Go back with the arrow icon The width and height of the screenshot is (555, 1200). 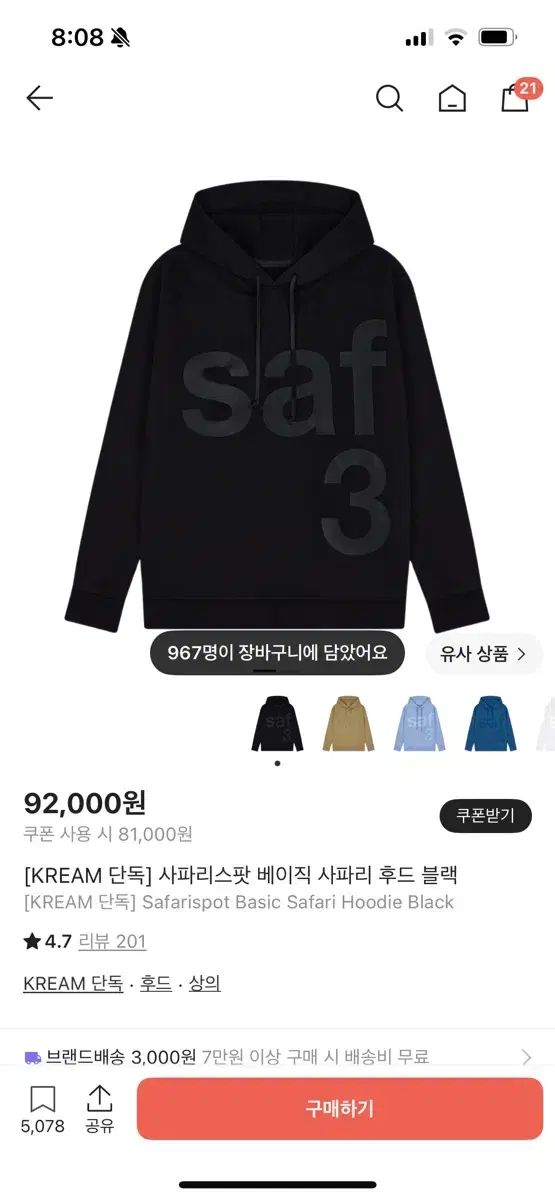coord(39,98)
